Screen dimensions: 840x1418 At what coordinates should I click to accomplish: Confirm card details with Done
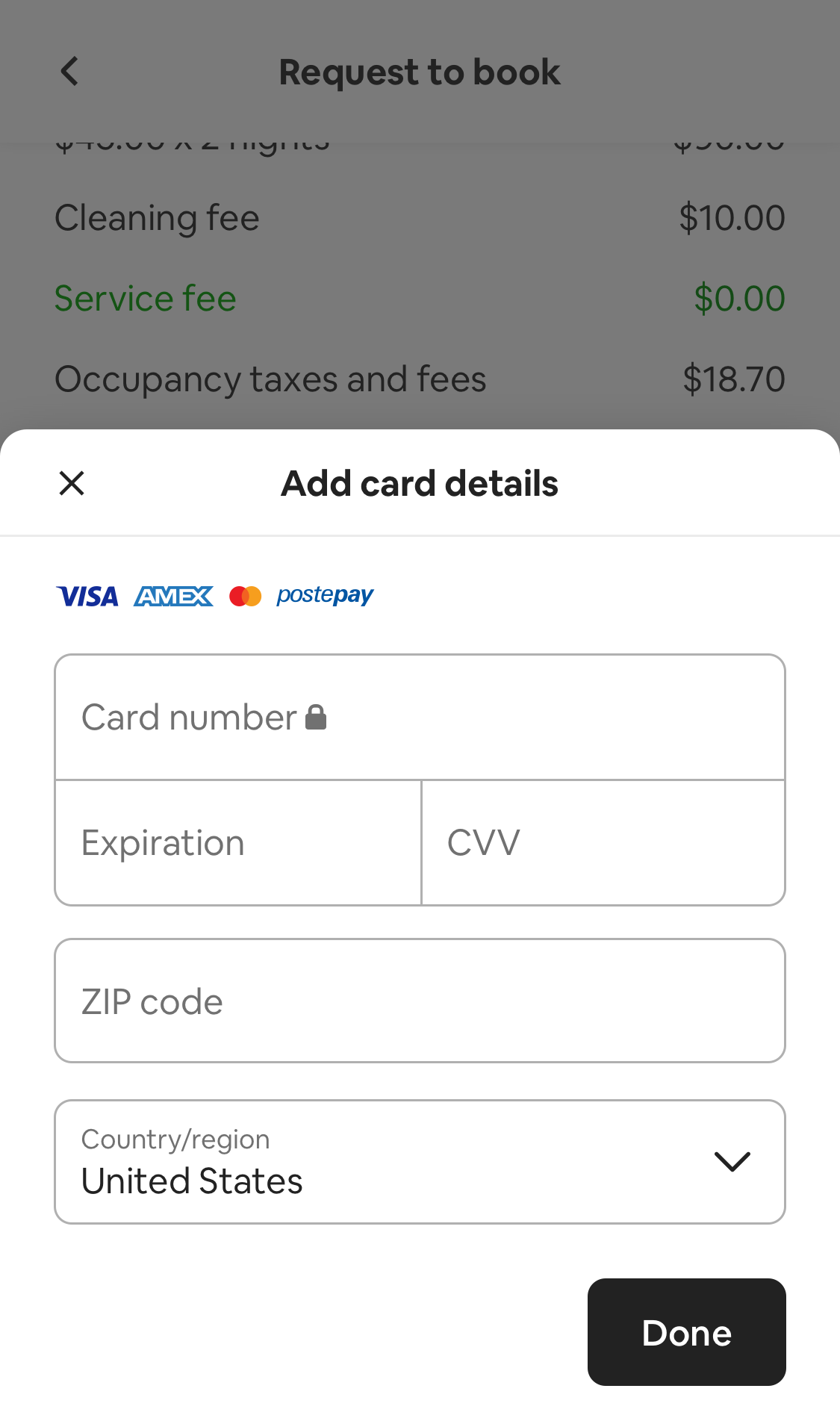[x=686, y=1332]
